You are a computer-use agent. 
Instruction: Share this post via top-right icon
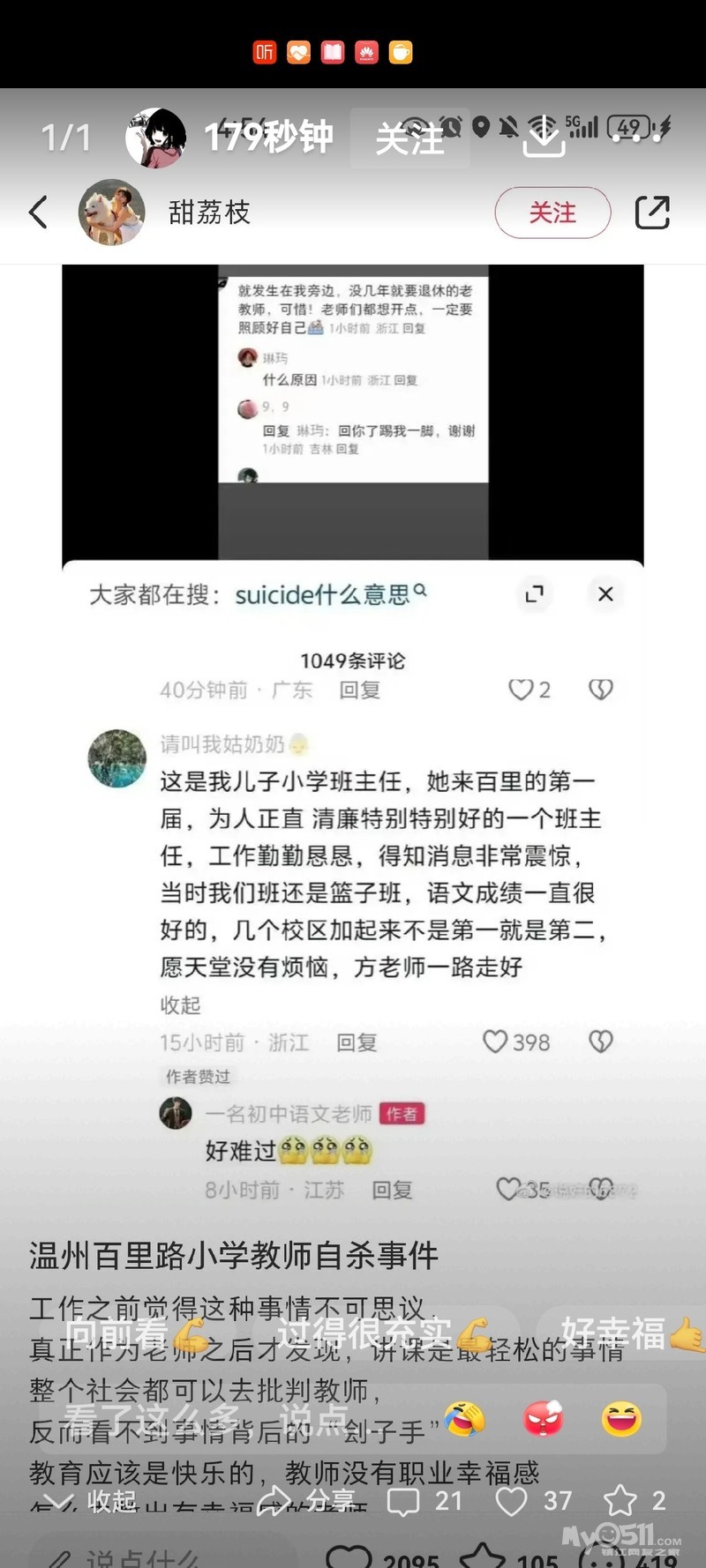point(652,213)
